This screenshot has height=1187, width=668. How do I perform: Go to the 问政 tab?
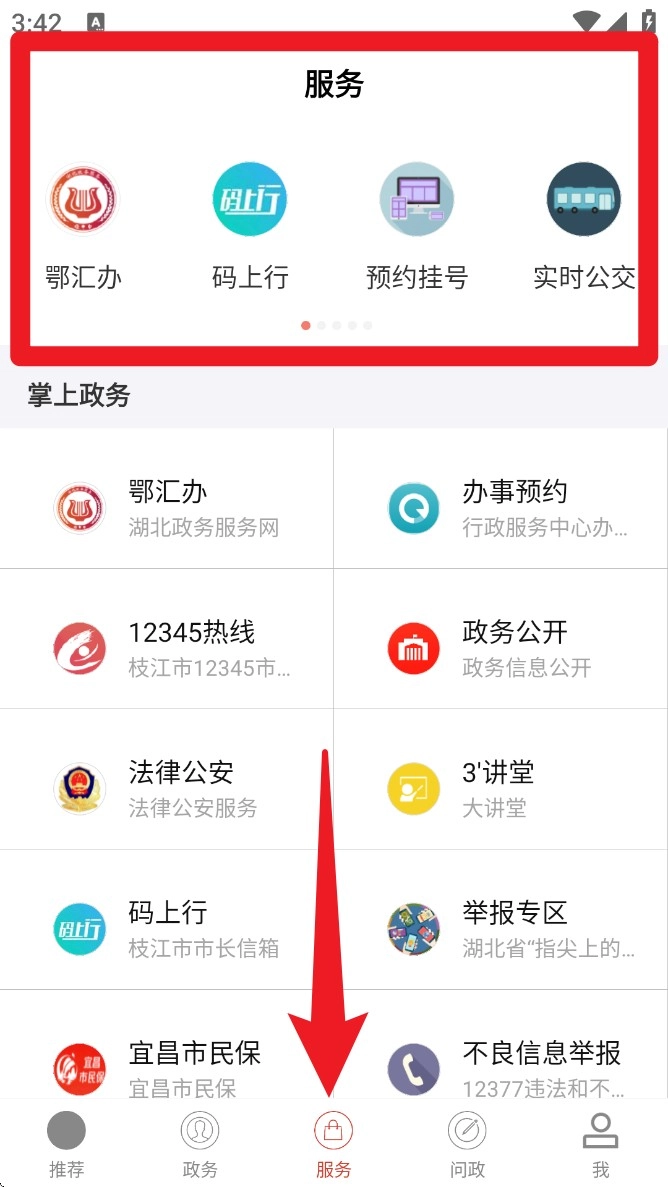(x=467, y=1146)
